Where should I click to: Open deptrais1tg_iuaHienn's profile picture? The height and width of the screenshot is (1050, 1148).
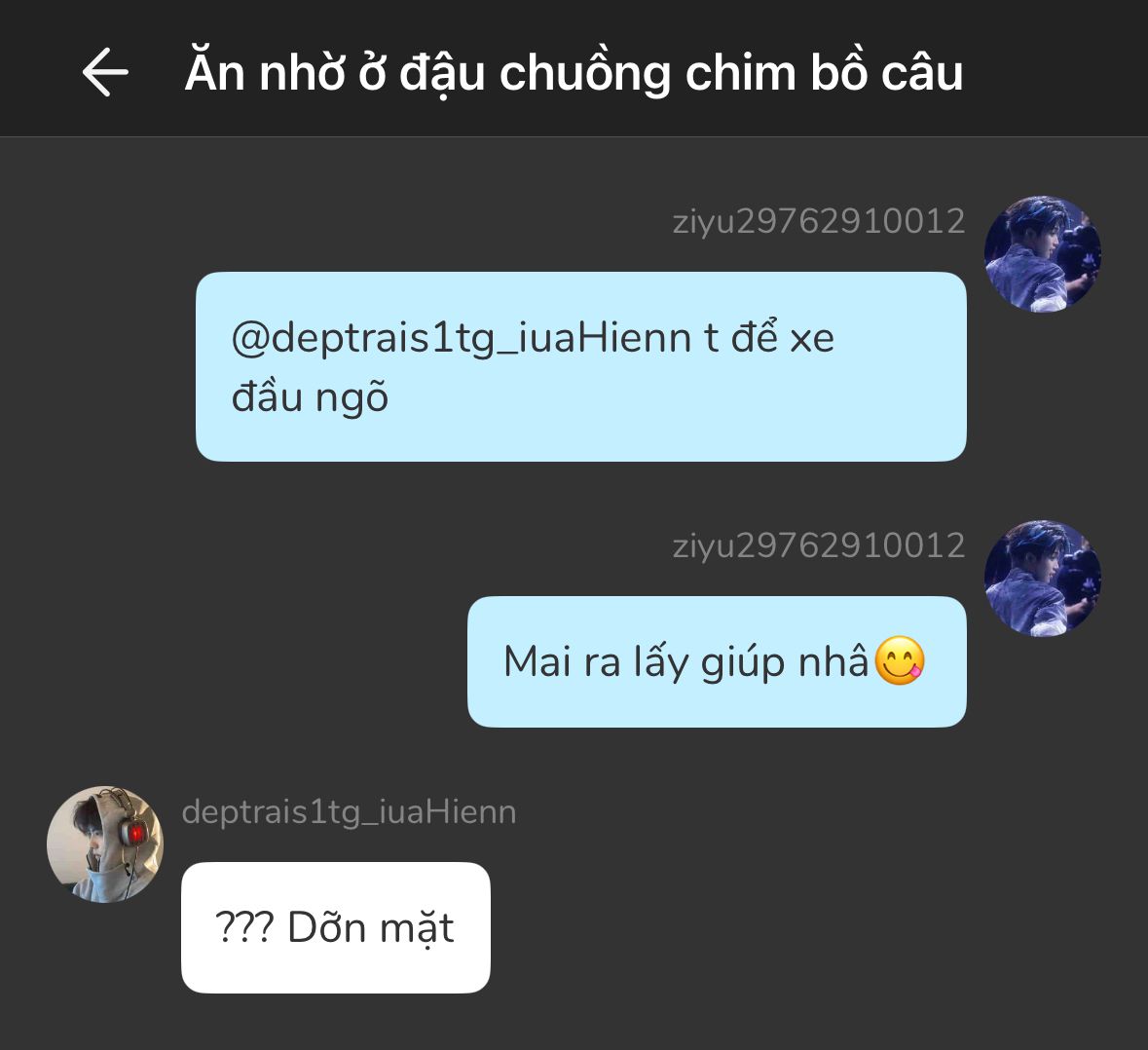click(105, 844)
